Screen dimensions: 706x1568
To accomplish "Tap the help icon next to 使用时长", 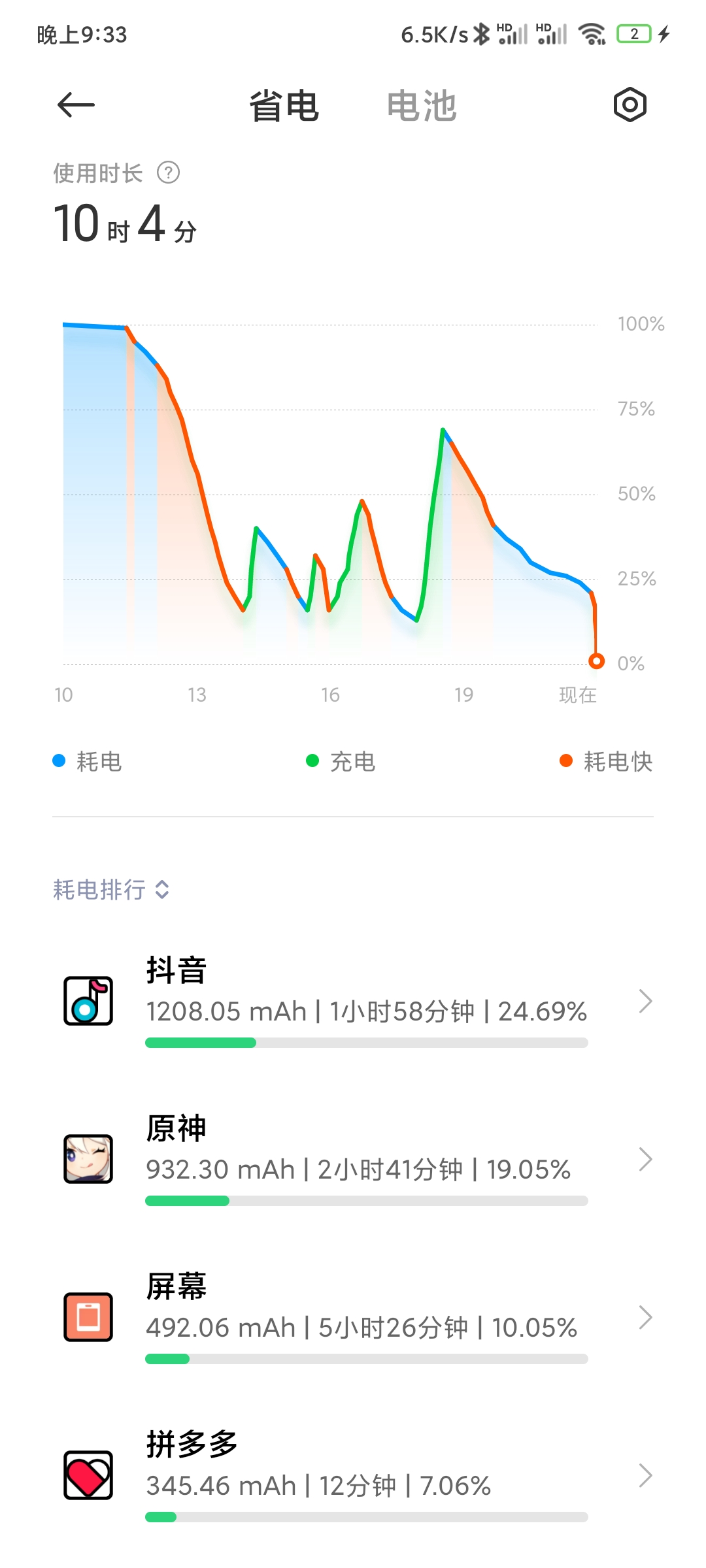I will tap(169, 173).
